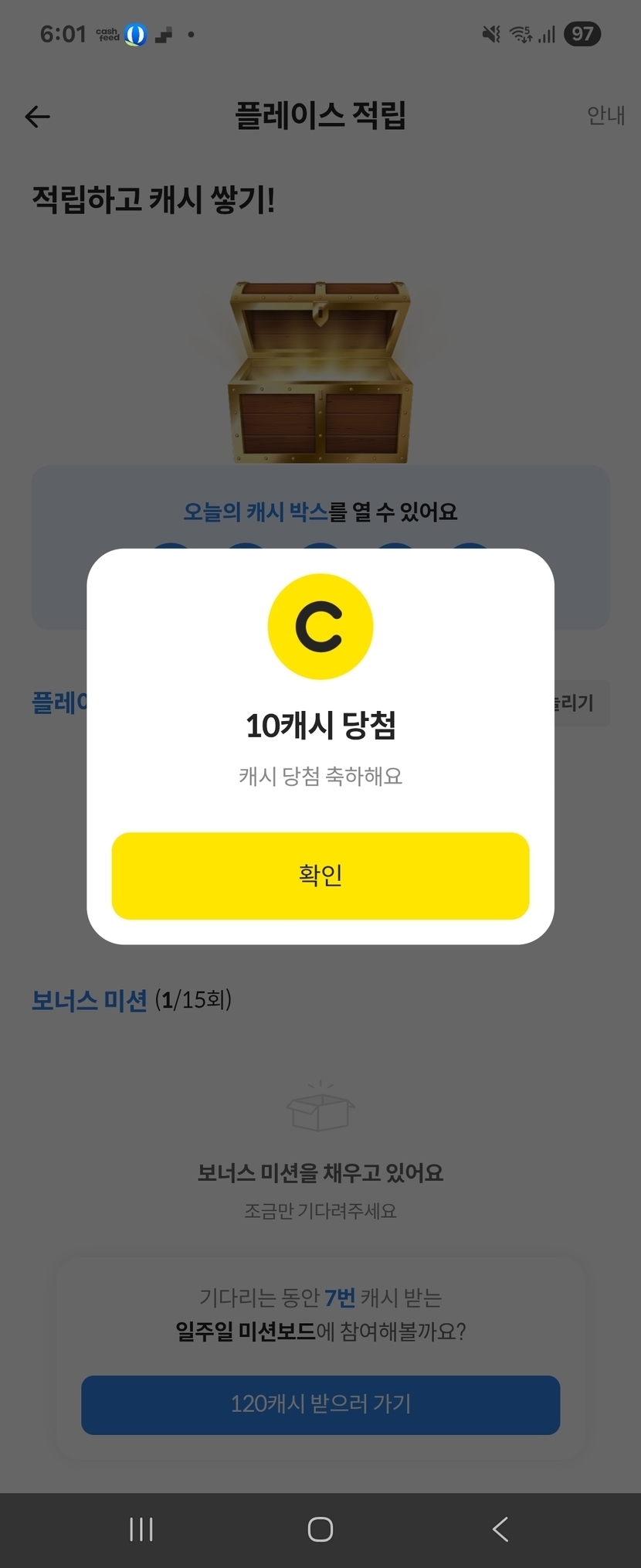Go back using the top-left arrow

37,117
